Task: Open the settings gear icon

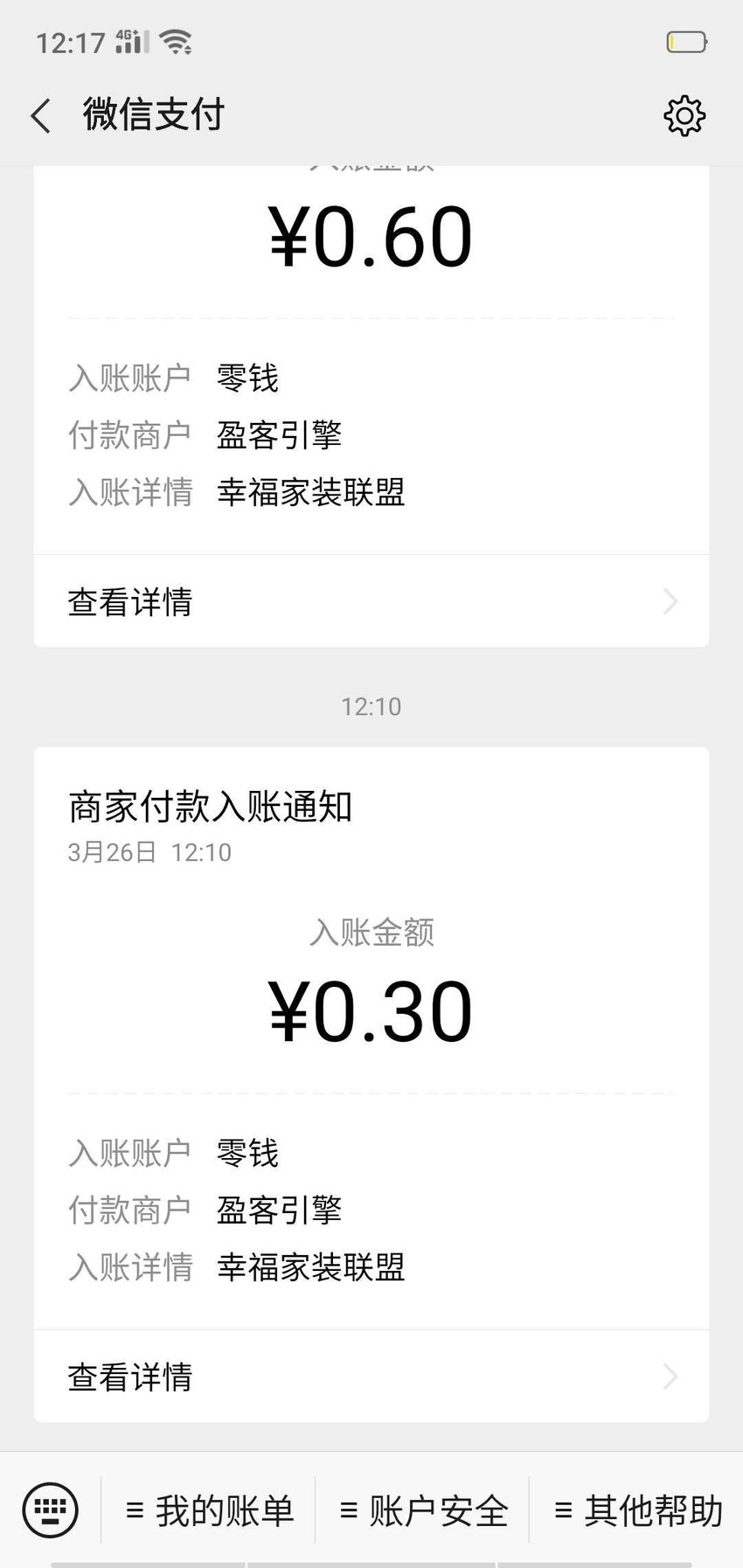Action: [684, 115]
